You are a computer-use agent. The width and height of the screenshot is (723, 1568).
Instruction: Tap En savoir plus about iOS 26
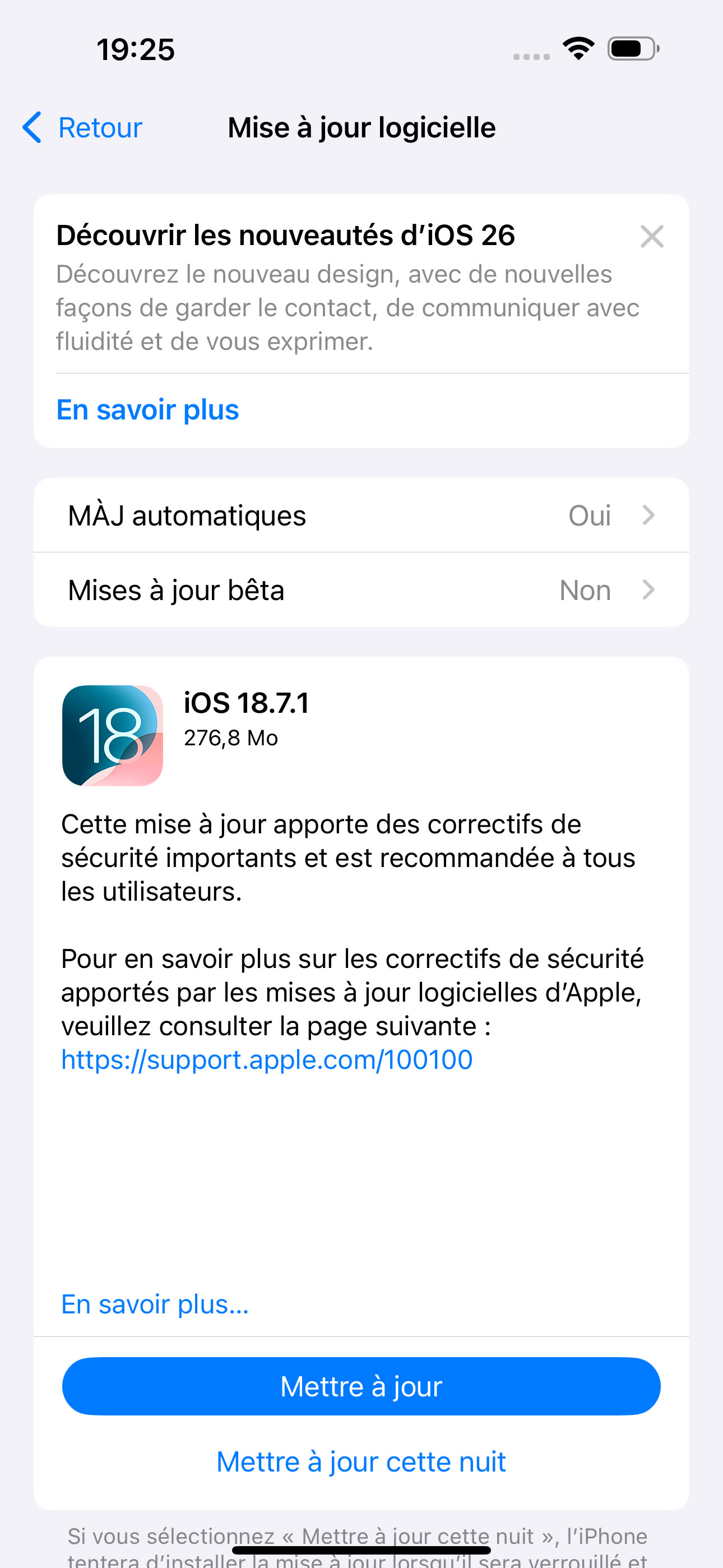tap(148, 409)
